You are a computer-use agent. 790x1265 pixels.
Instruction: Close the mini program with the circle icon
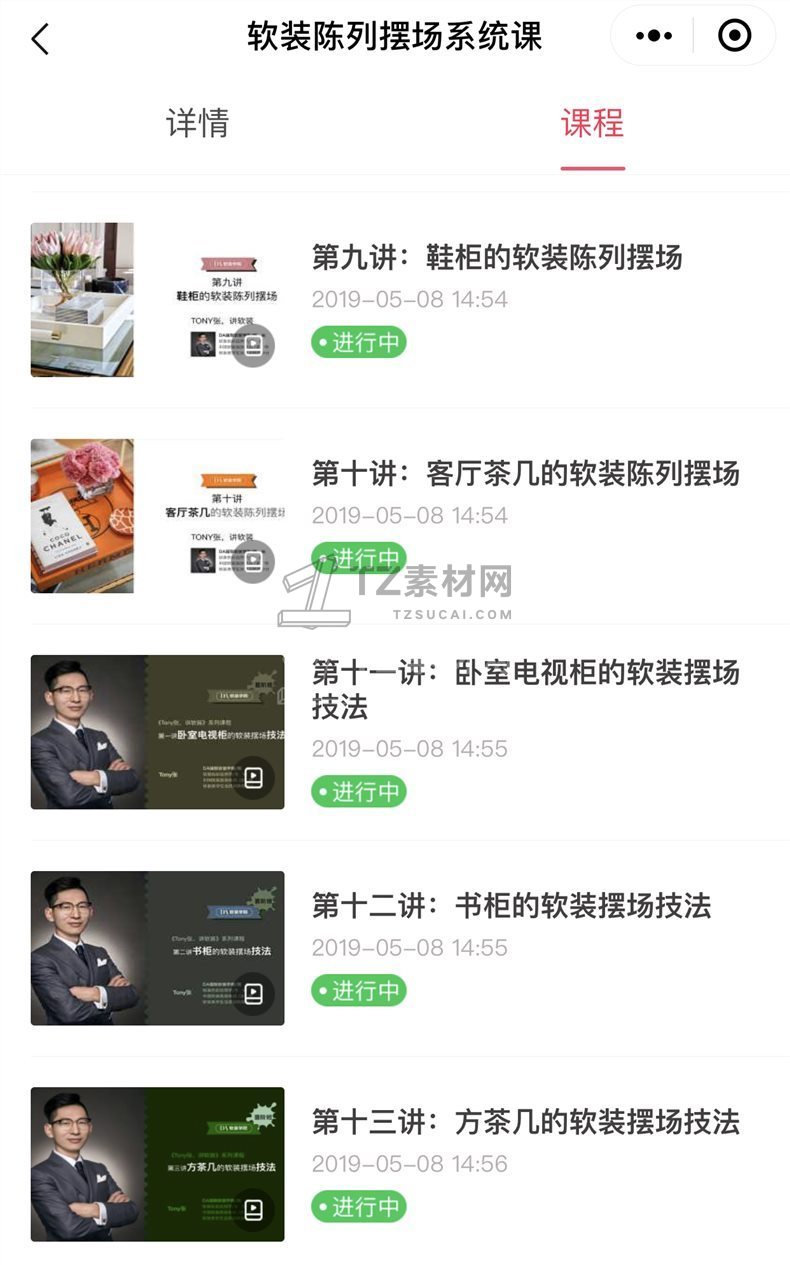pos(734,37)
